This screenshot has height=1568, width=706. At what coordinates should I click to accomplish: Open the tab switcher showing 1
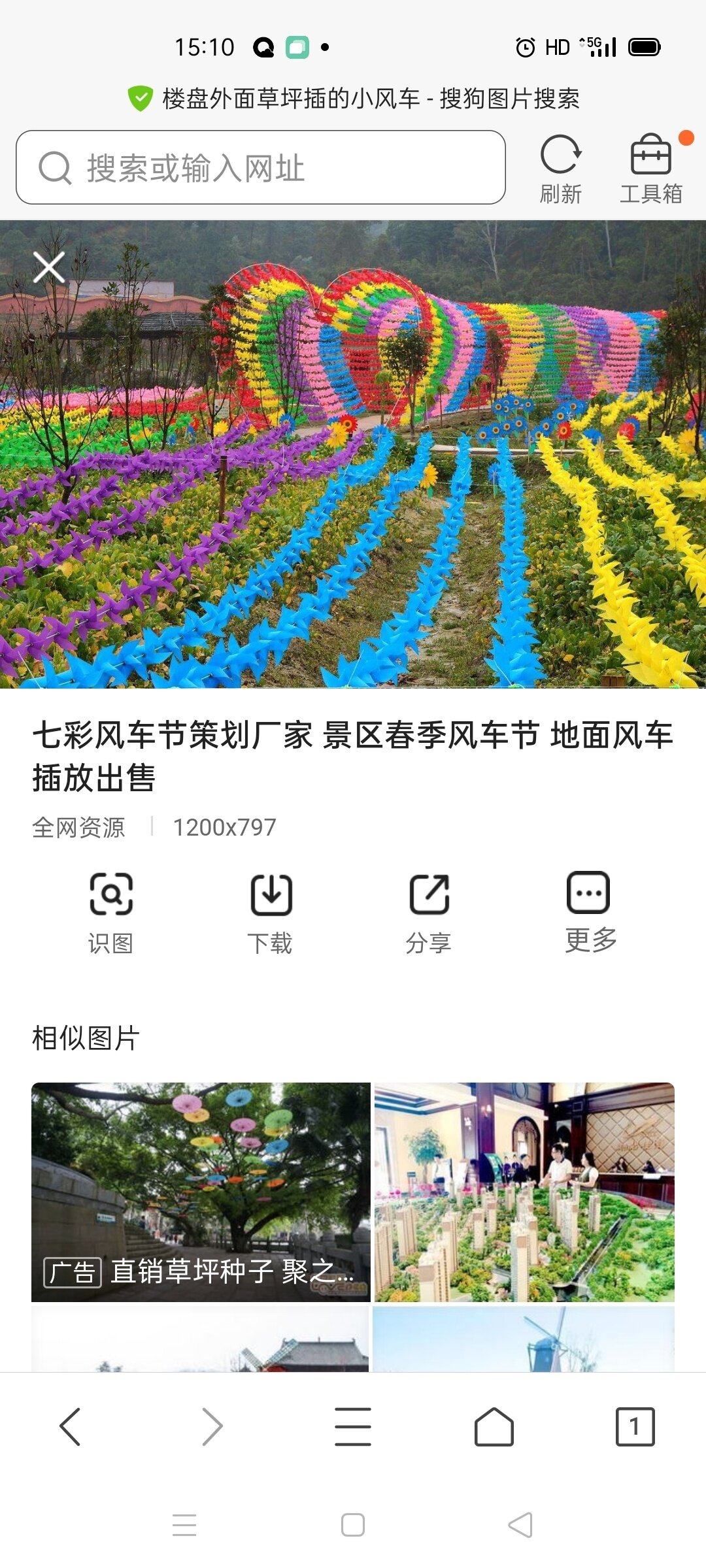635,1426
